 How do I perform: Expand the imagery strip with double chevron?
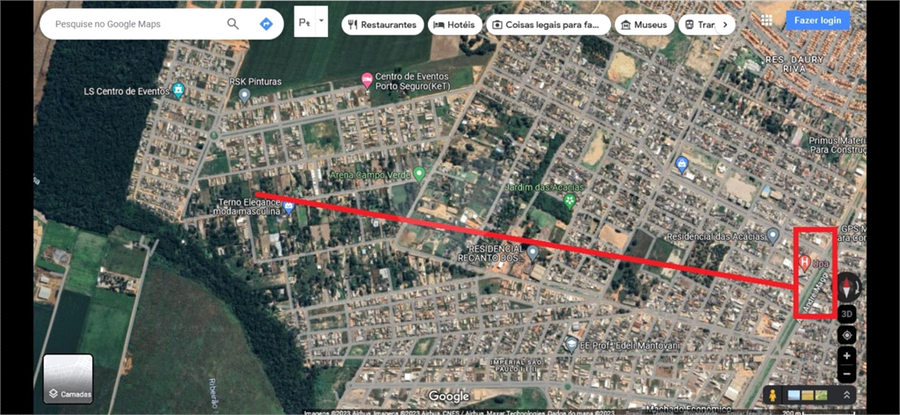click(846, 395)
